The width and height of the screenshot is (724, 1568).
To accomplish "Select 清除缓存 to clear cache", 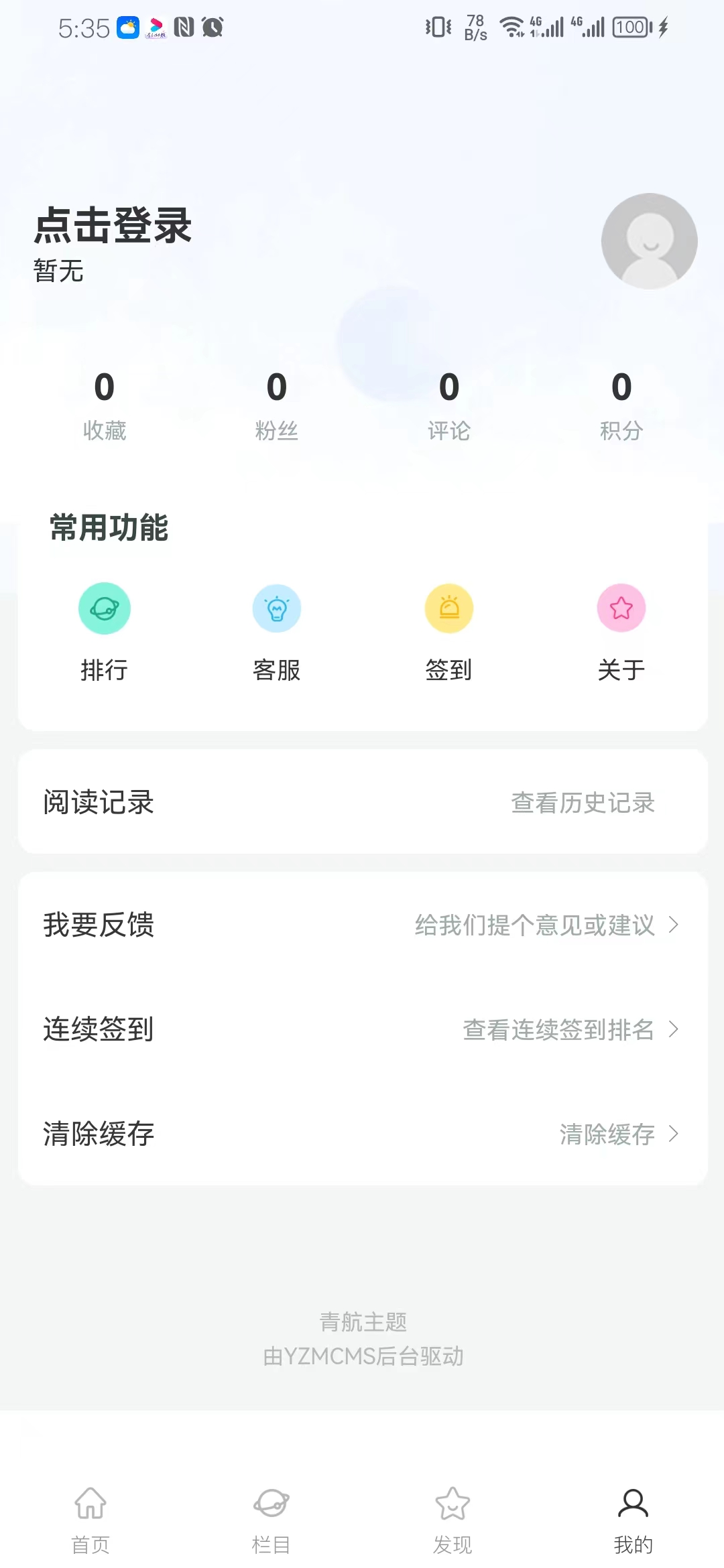I will click(x=362, y=1134).
